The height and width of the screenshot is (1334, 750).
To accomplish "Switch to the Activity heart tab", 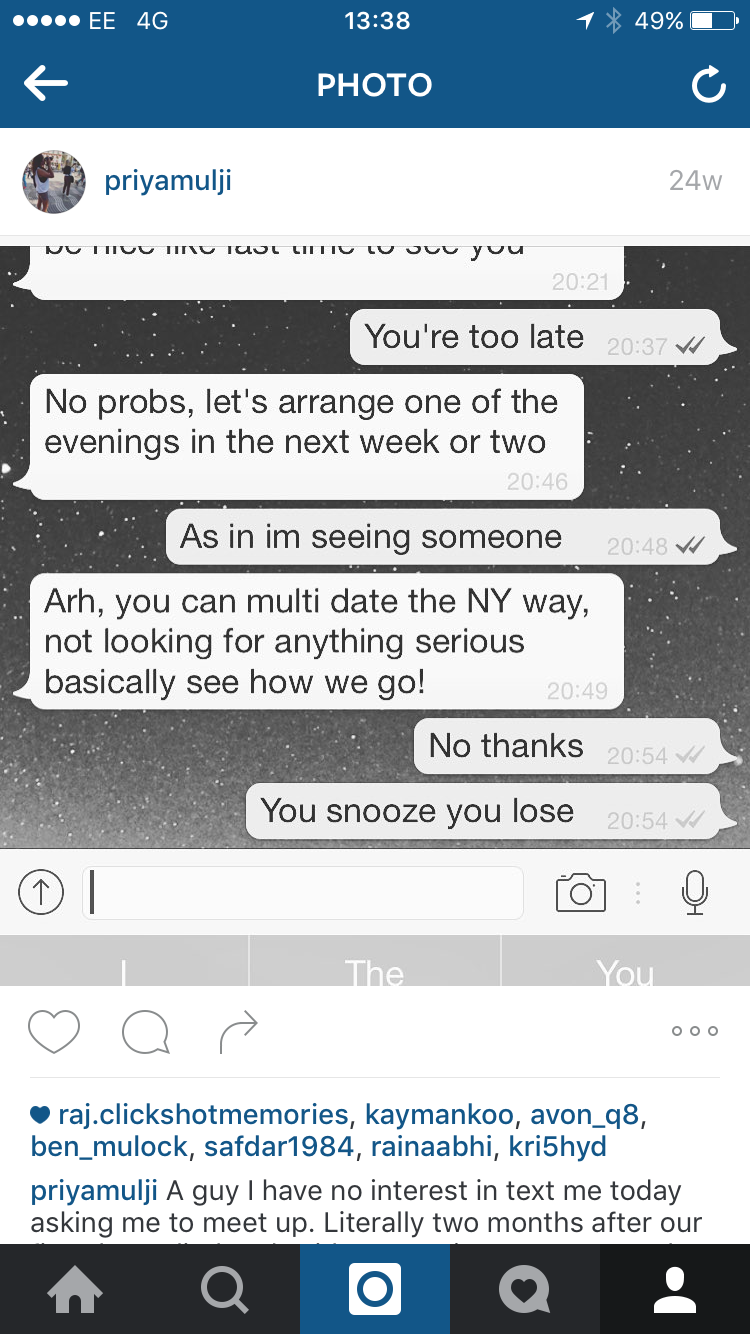I will click(525, 1289).
